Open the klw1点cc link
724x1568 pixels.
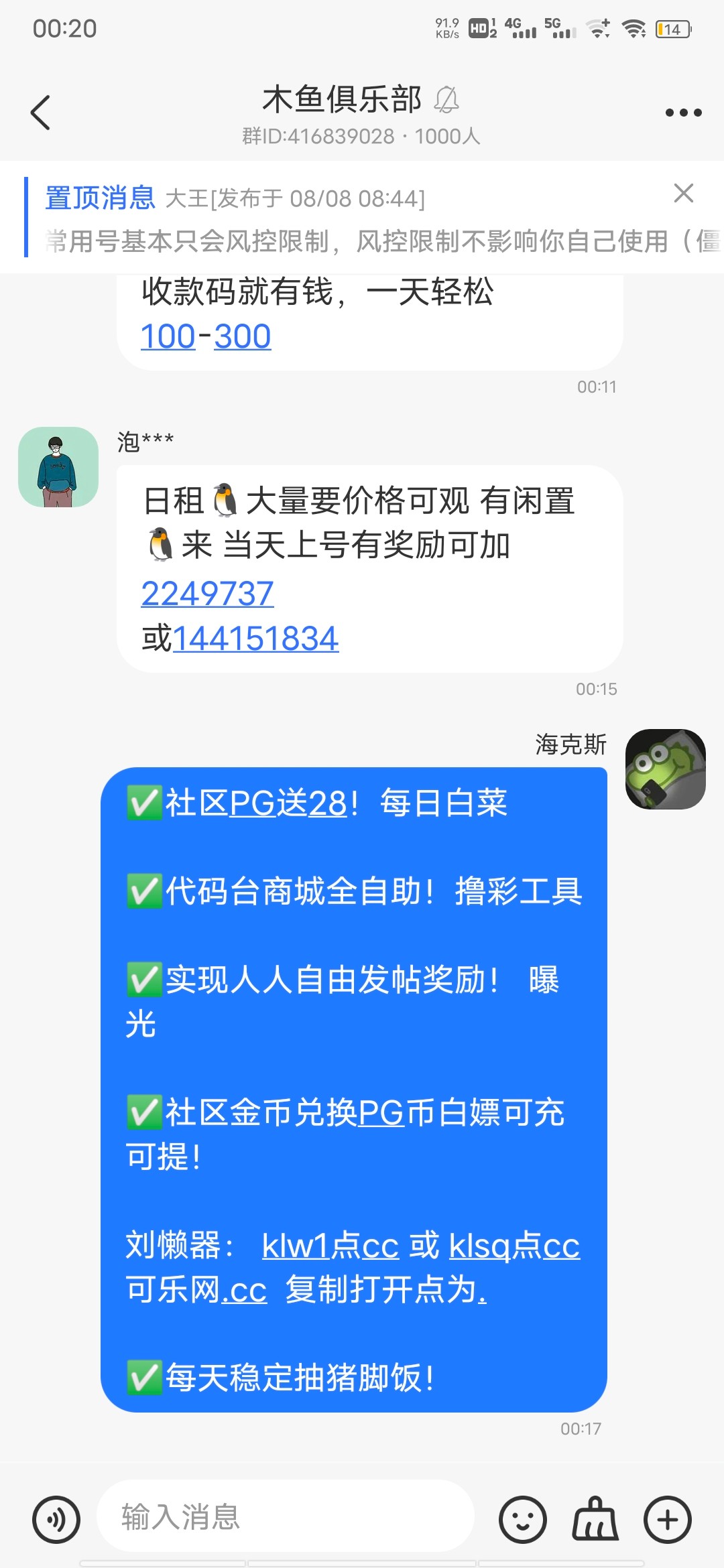pos(330,1246)
